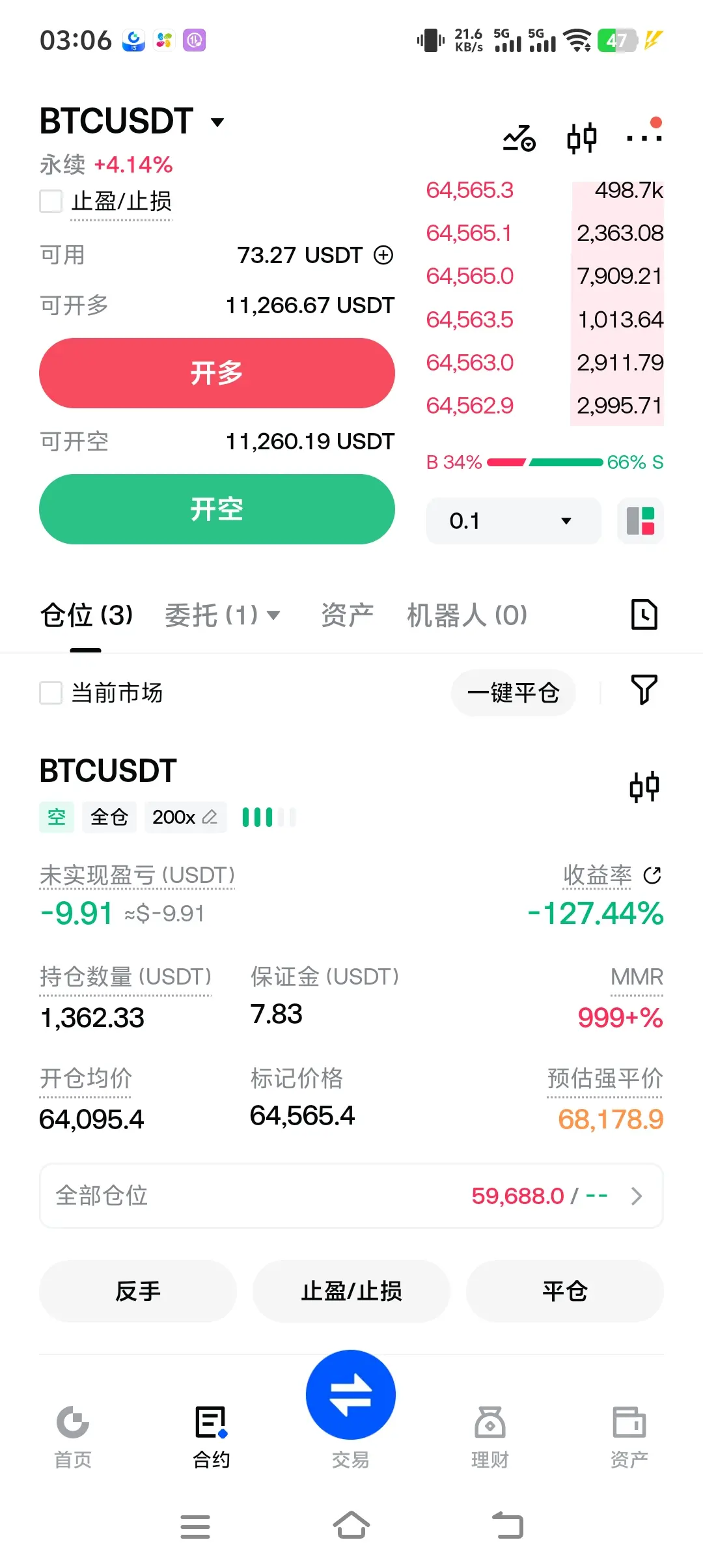This screenshot has height=1568, width=703.
Task: Go to the 首页 tab
Action: [73, 1437]
